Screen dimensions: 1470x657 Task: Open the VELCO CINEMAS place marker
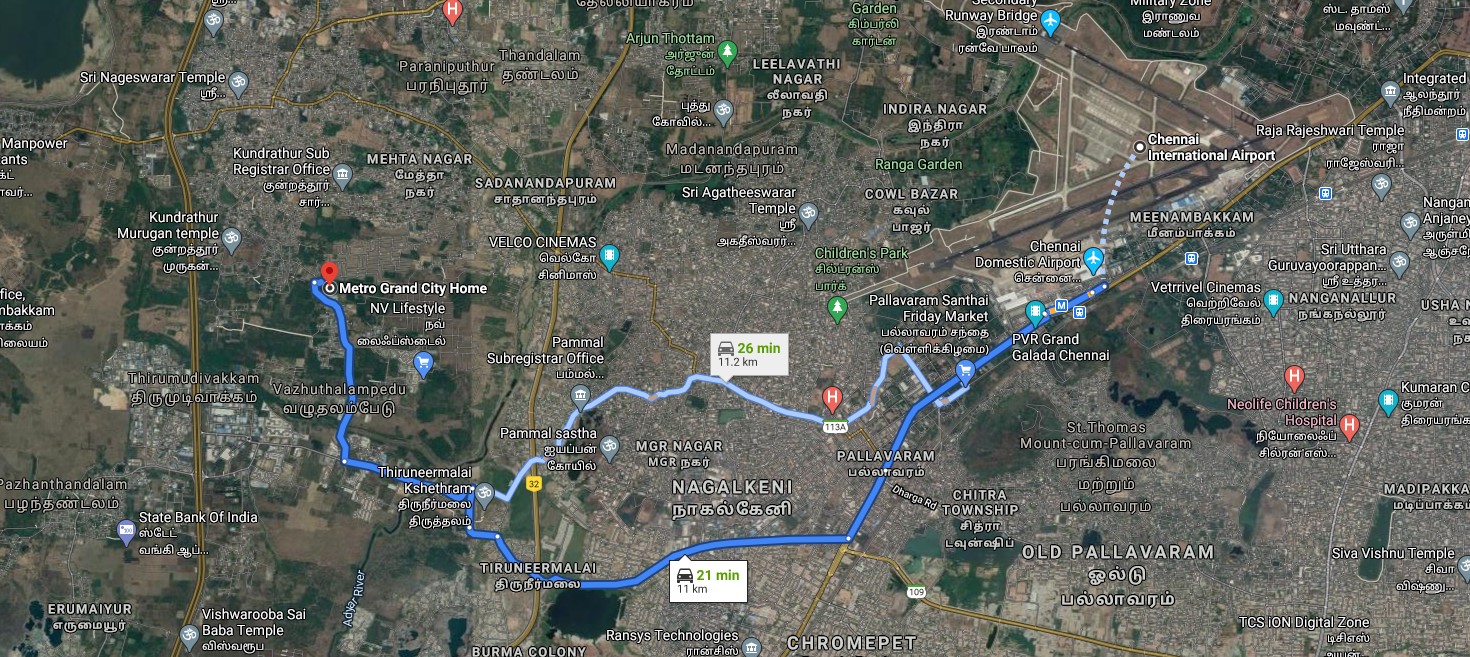click(x=608, y=254)
